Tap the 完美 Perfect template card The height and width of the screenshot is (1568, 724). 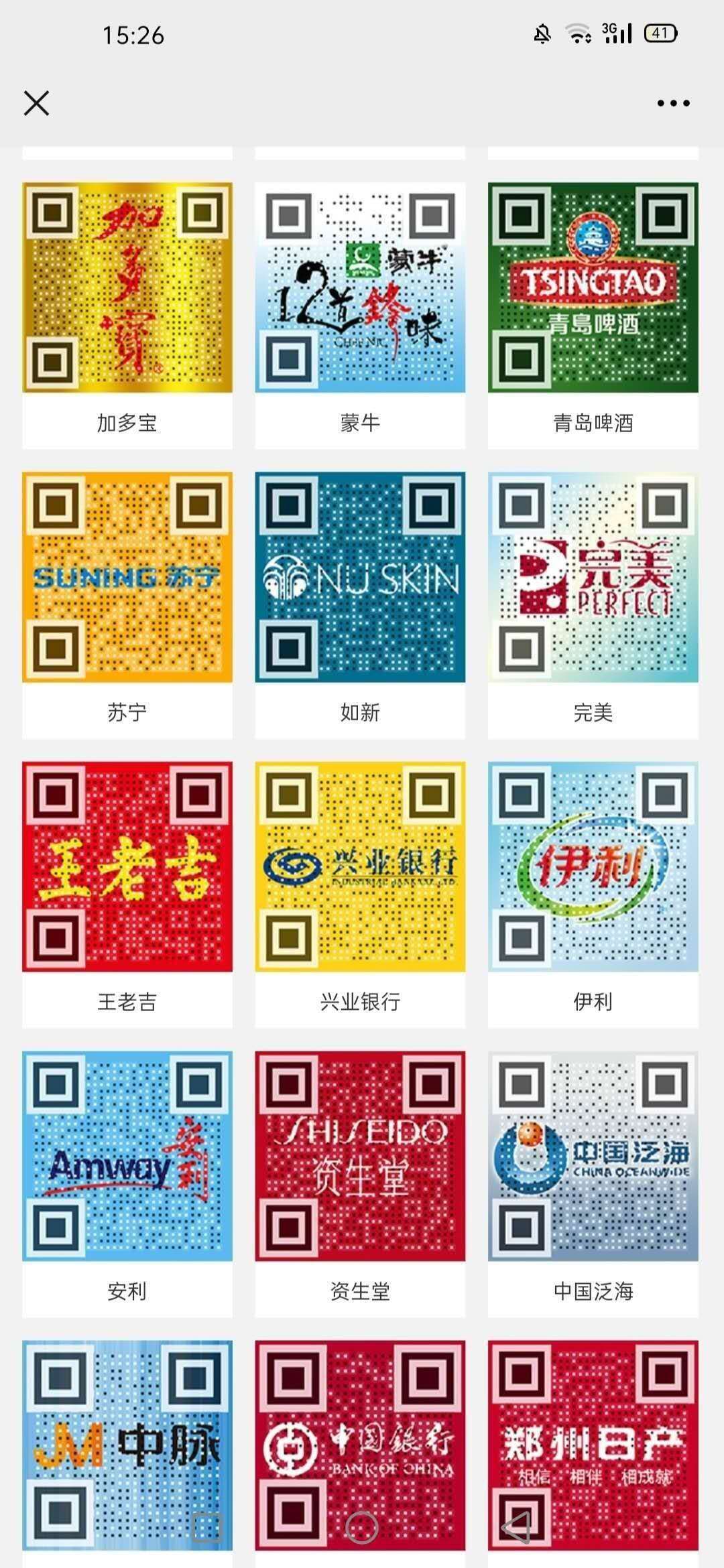coord(593,578)
